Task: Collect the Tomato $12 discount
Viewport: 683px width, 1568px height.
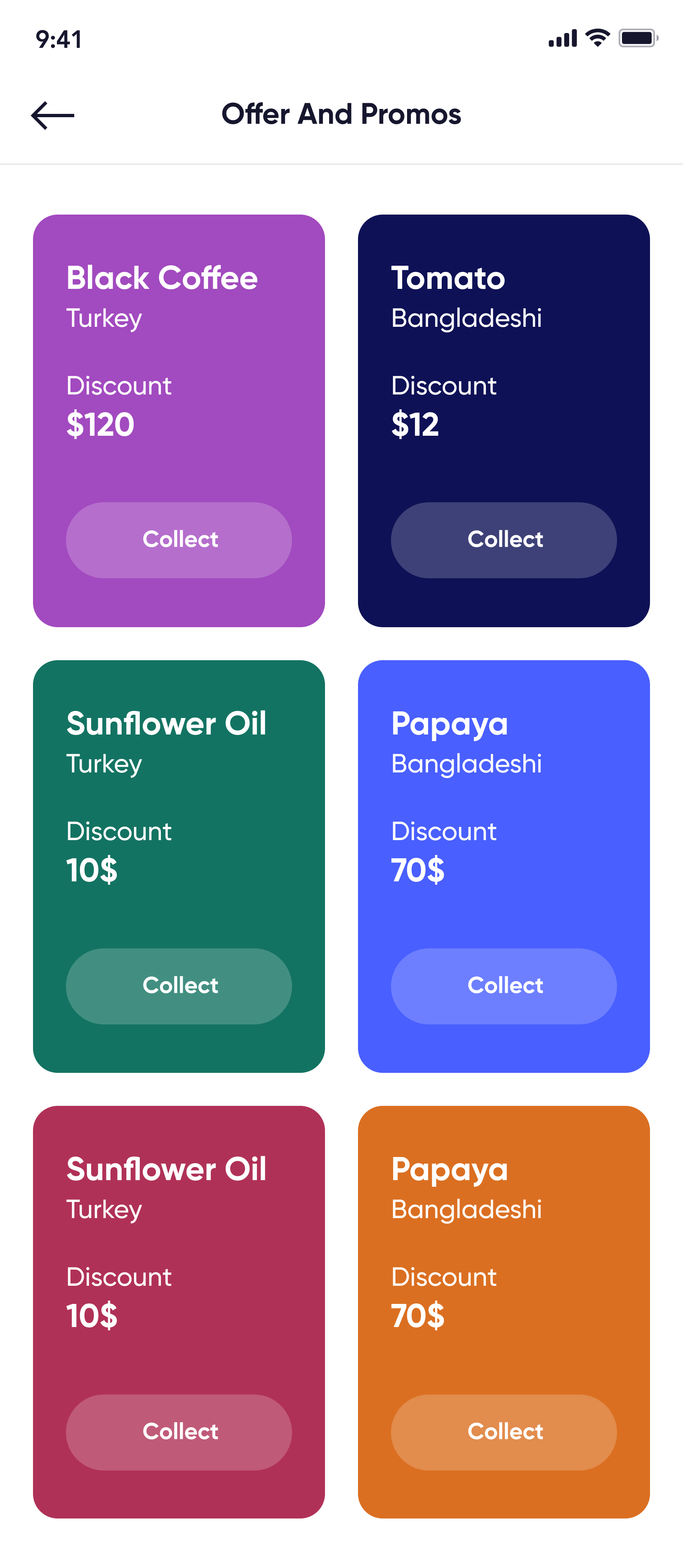Action: (x=504, y=540)
